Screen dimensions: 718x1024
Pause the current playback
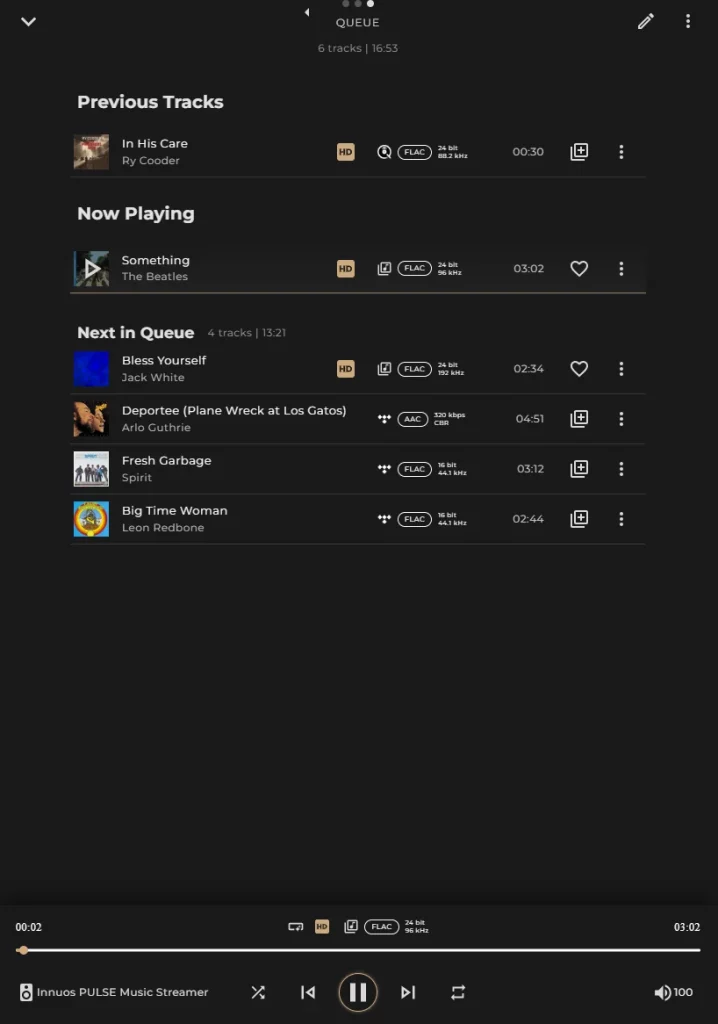(x=358, y=992)
